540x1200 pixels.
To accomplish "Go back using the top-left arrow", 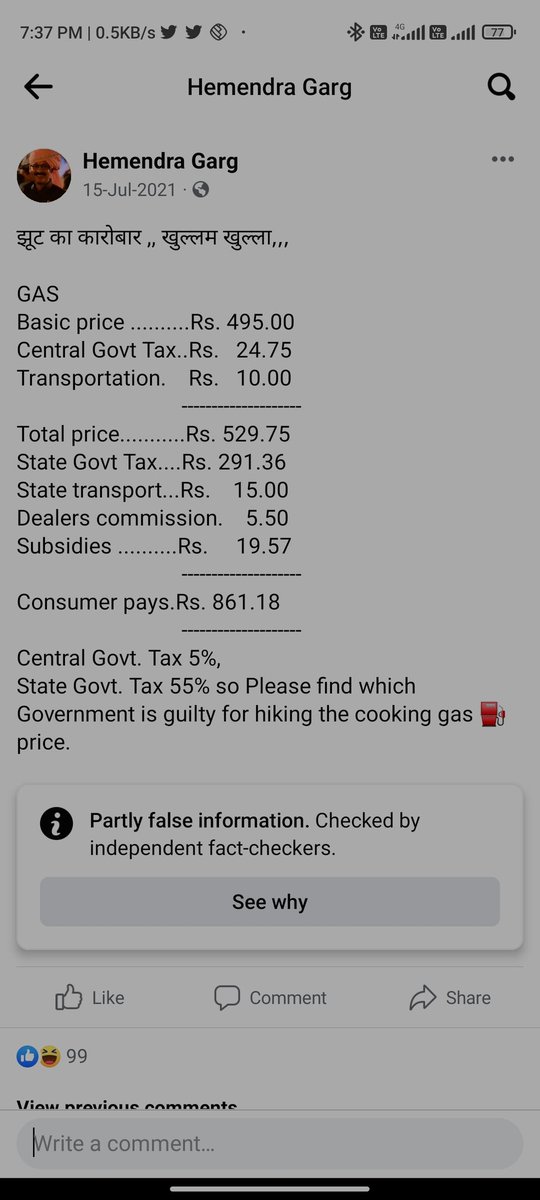I will click(38, 87).
